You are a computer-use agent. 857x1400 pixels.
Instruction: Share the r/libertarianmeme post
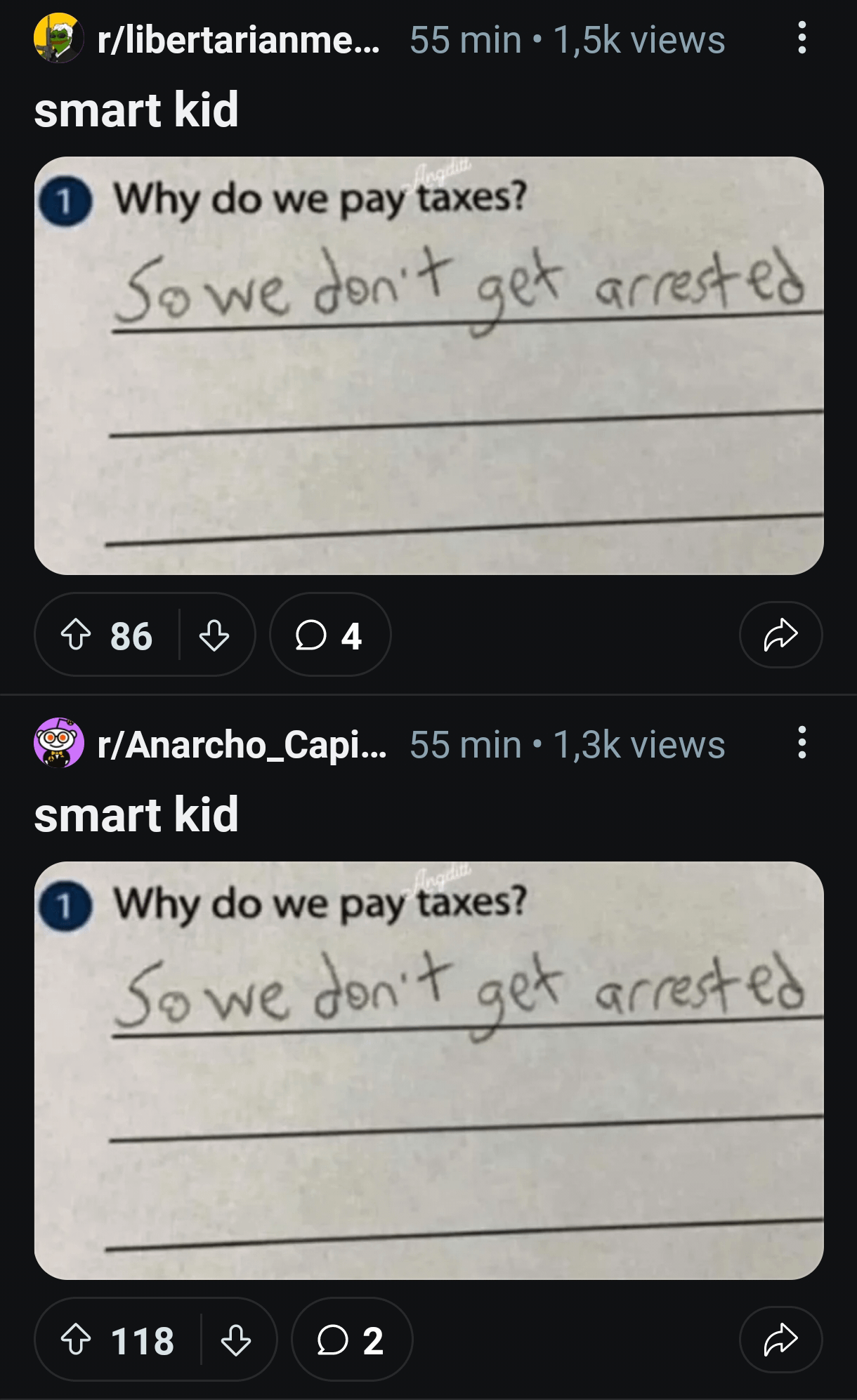click(780, 635)
